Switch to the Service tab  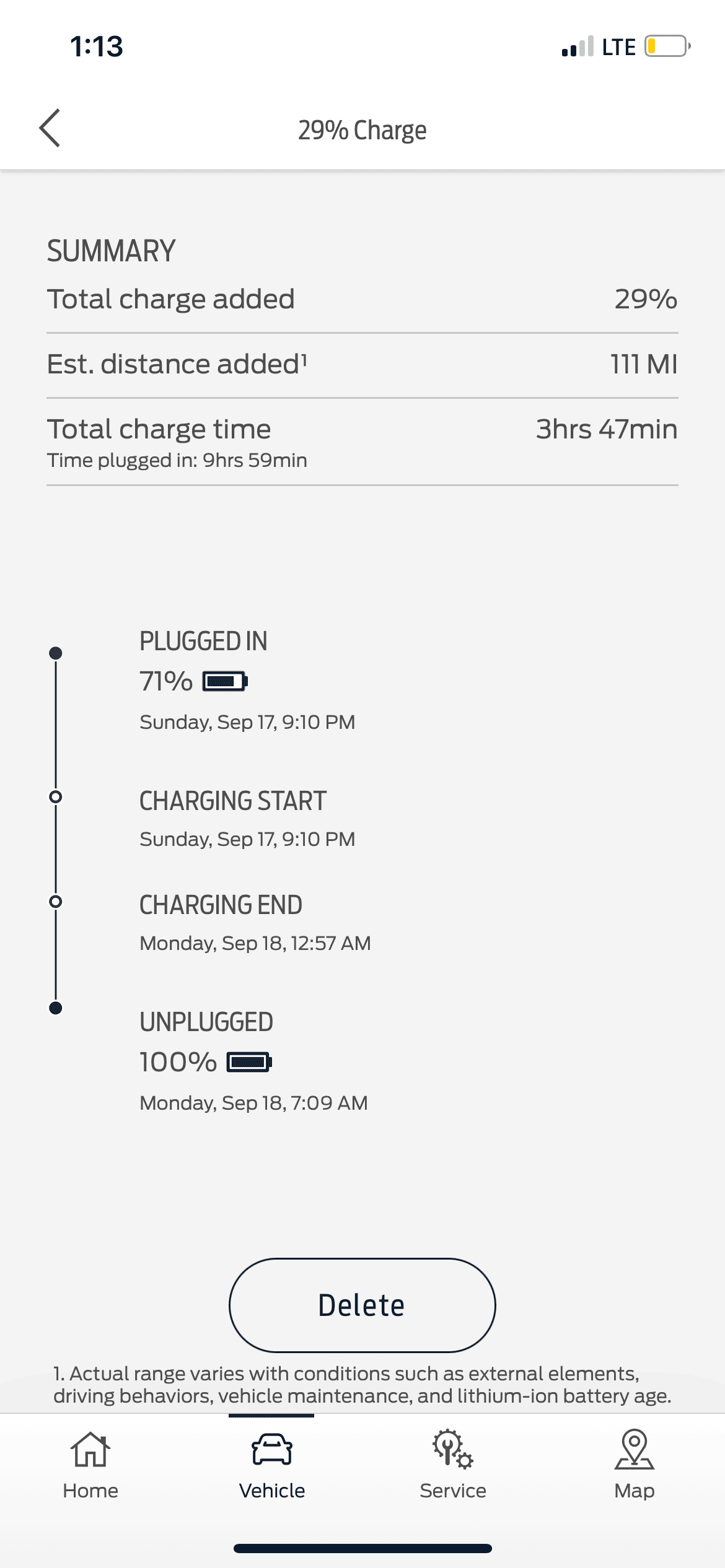(453, 1465)
